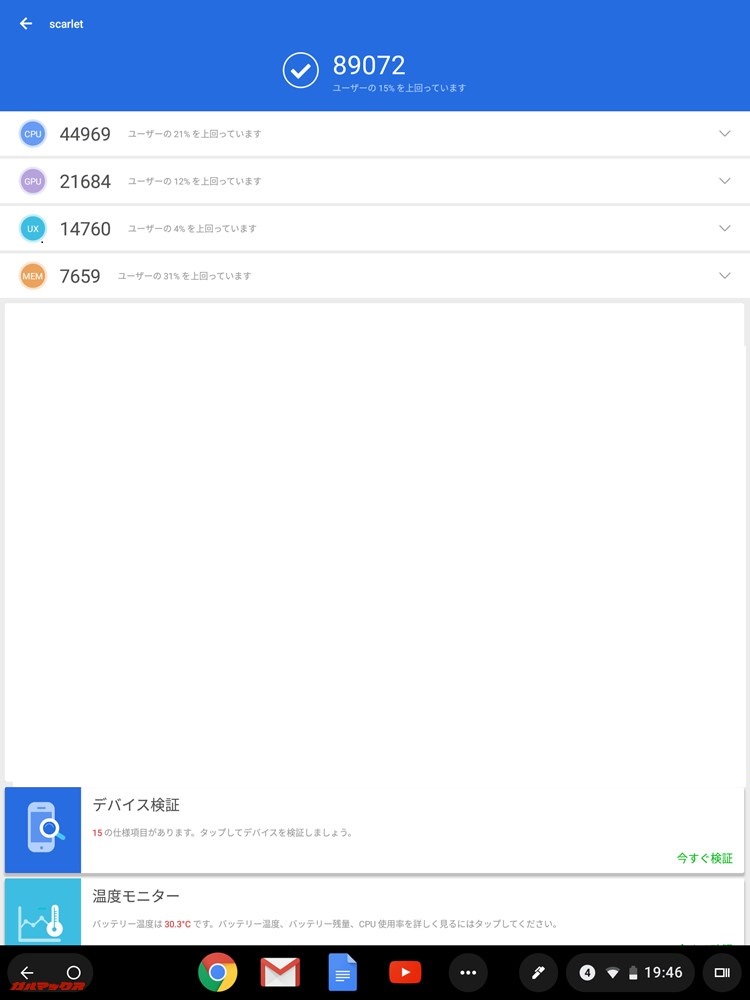
Task: Expand the GPU score details
Action: [x=724, y=181]
